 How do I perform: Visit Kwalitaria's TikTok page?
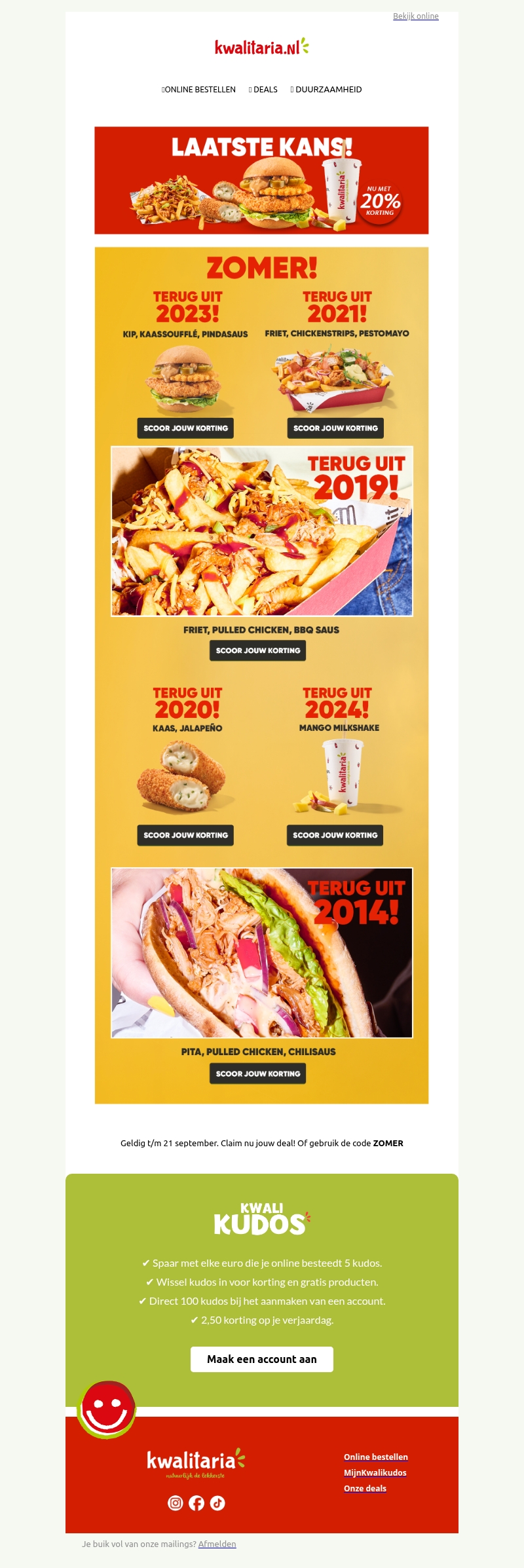[217, 1503]
